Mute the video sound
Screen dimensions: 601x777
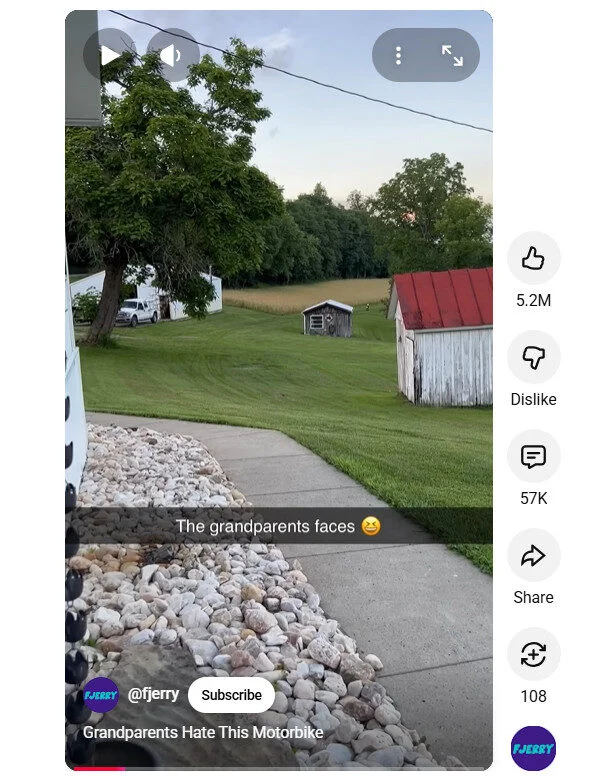(x=172, y=55)
